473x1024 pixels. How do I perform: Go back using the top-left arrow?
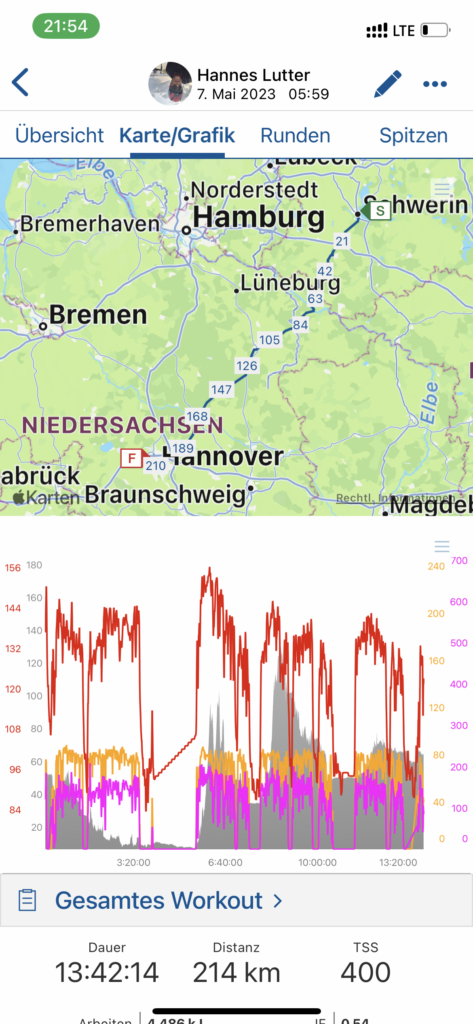pyautogui.click(x=21, y=84)
